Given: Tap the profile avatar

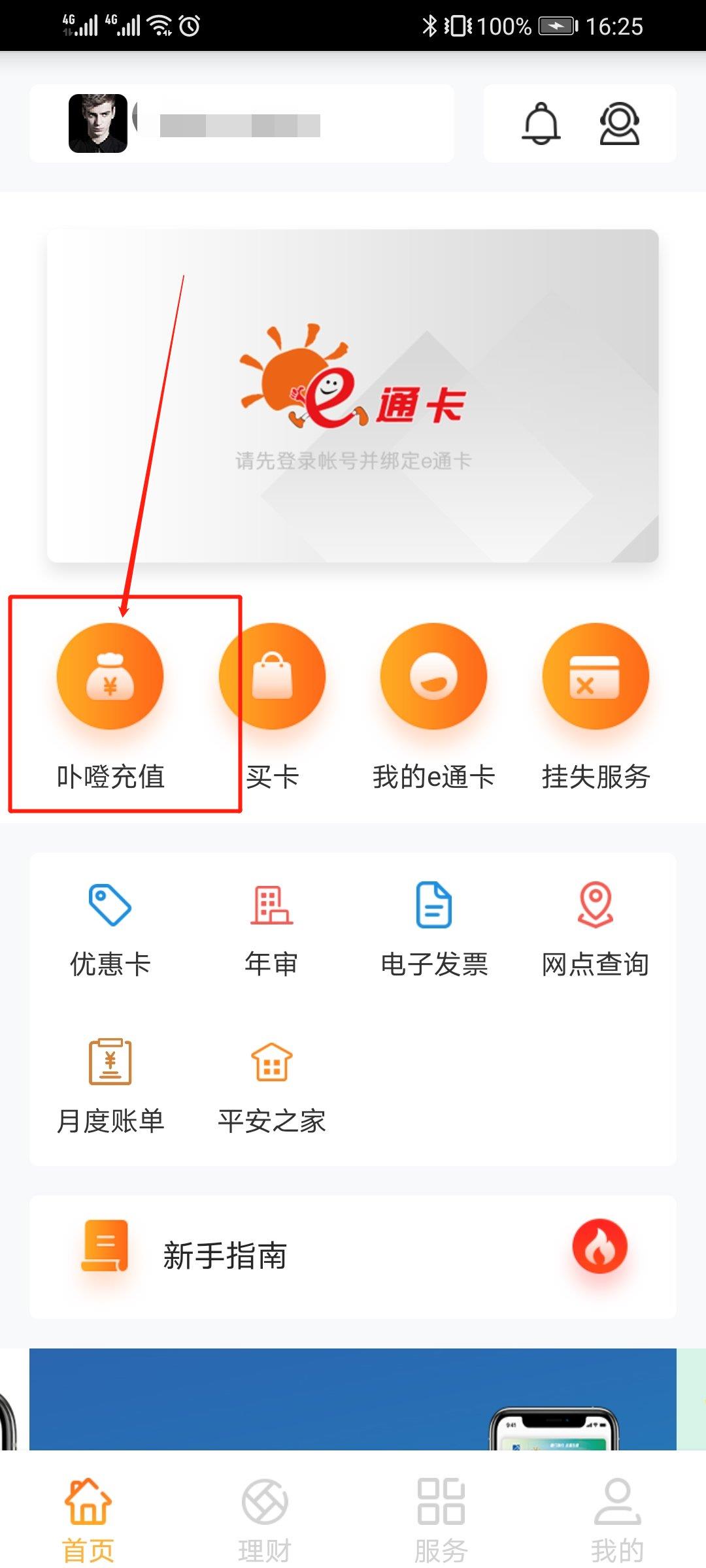Looking at the screenshot, I should (98, 123).
